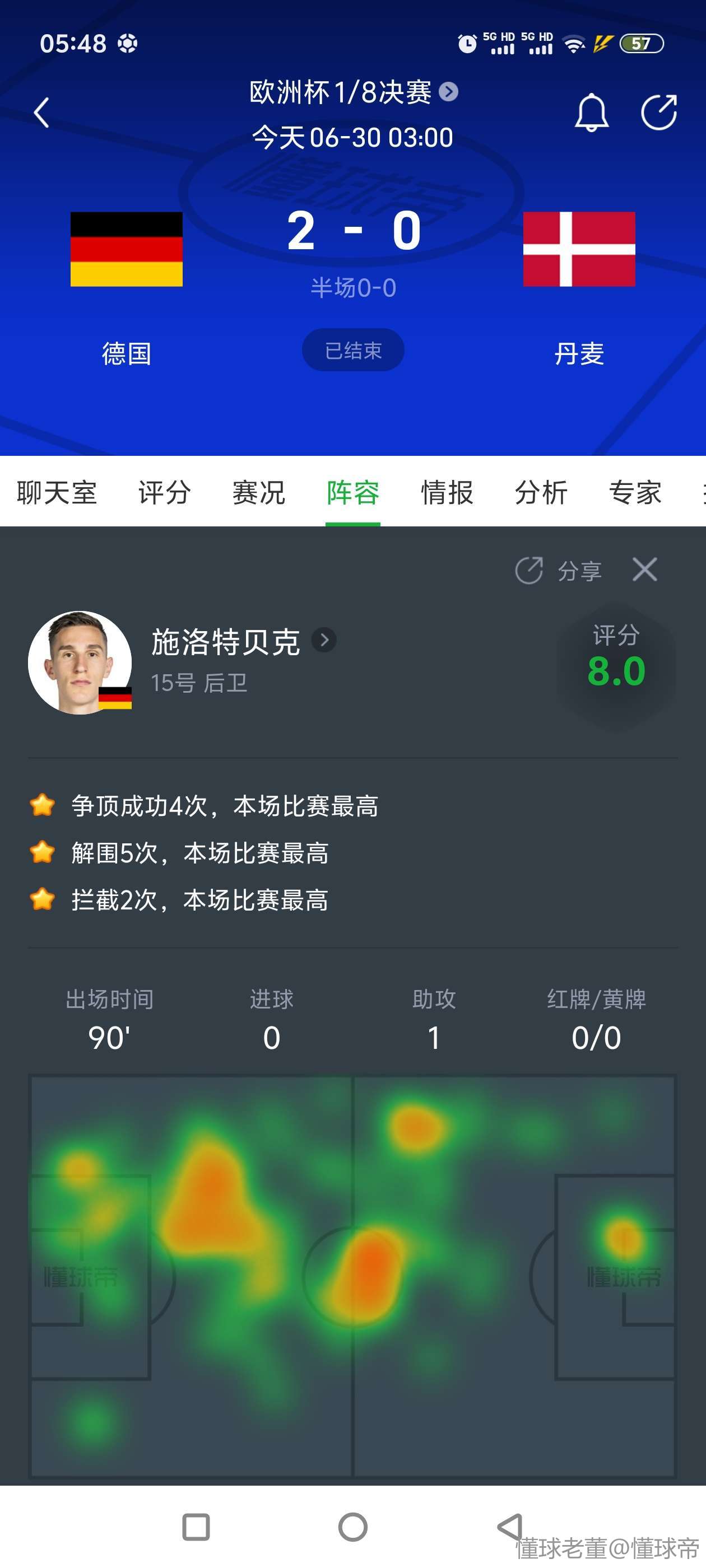Go back using the top-left arrow
Viewport: 706px width, 1568px height.
click(41, 113)
